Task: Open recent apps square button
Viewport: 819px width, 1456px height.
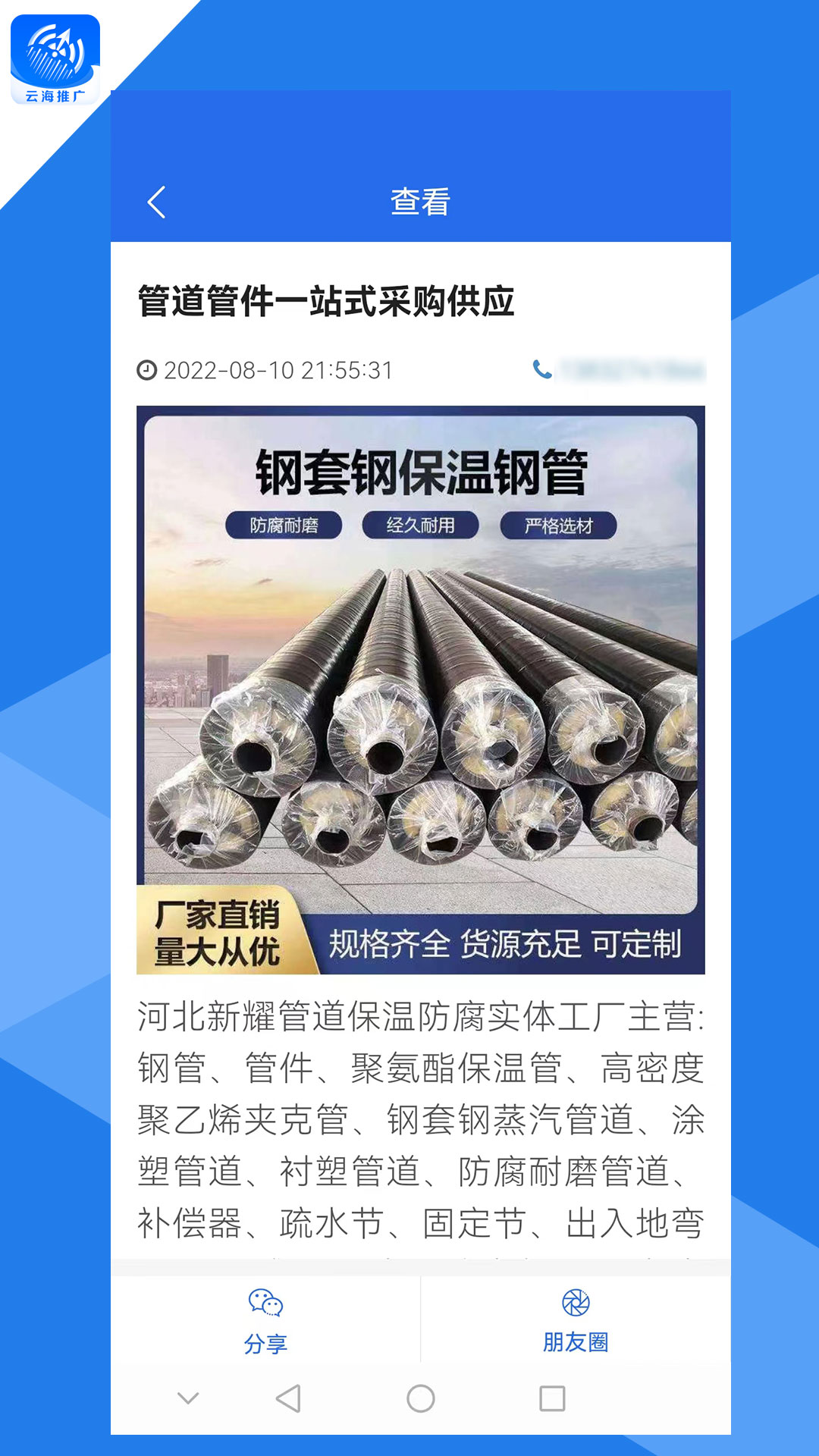Action: [552, 1398]
